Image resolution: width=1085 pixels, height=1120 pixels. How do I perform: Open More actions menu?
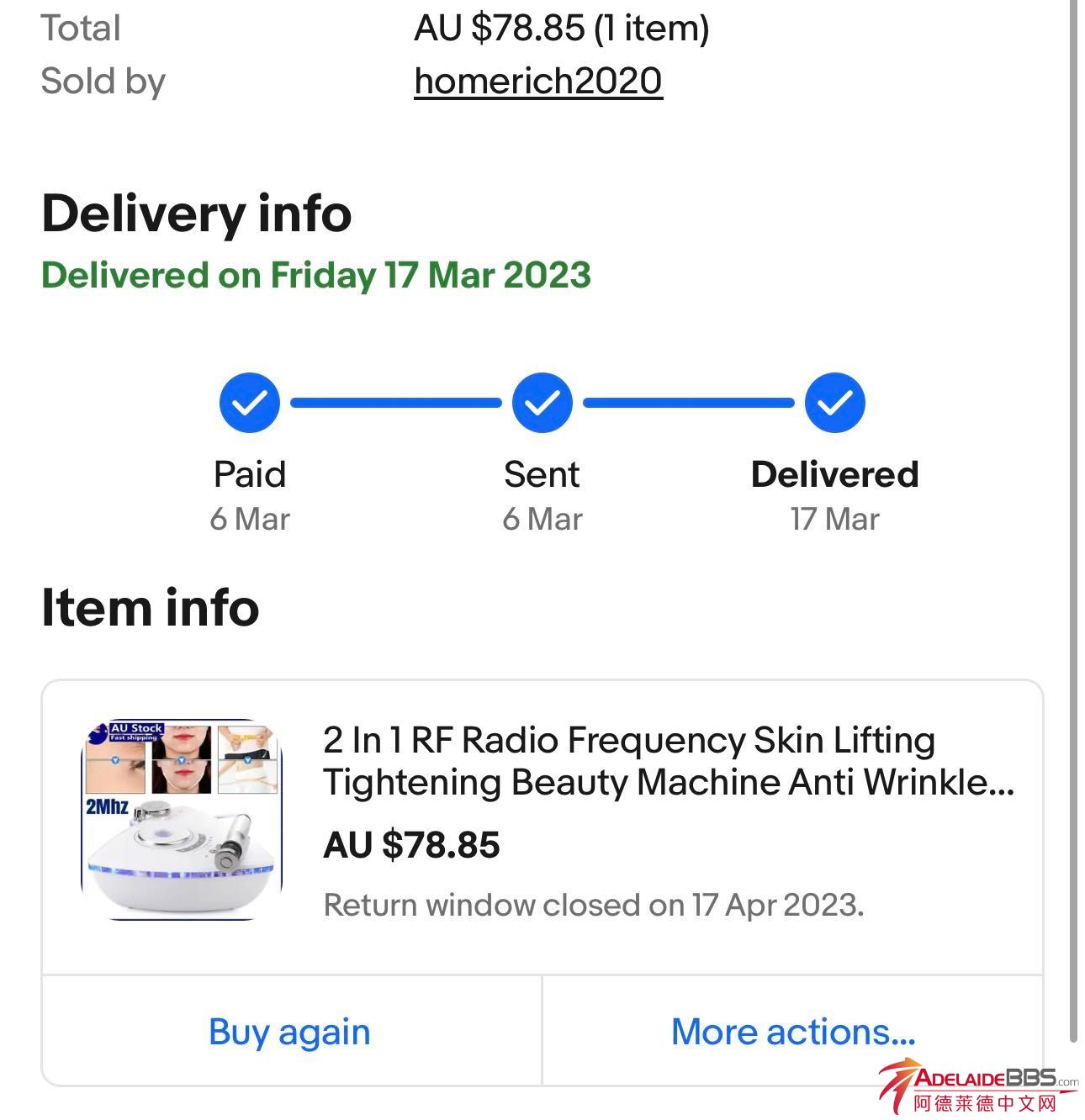coord(793,1032)
